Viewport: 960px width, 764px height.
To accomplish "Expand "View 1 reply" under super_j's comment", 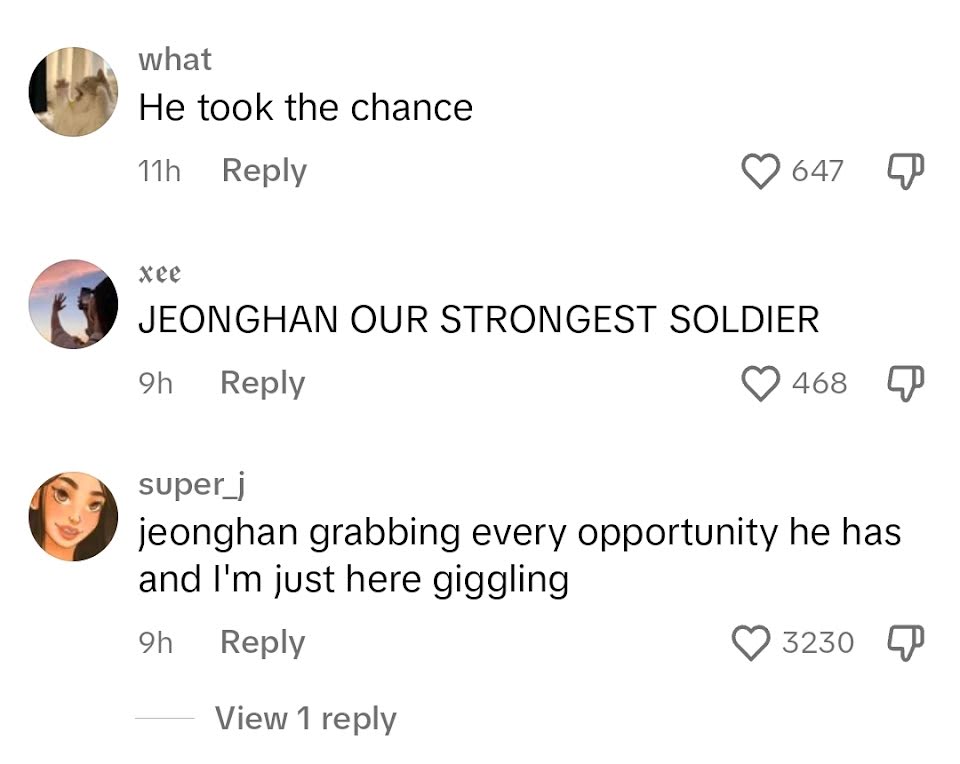I will click(x=306, y=718).
